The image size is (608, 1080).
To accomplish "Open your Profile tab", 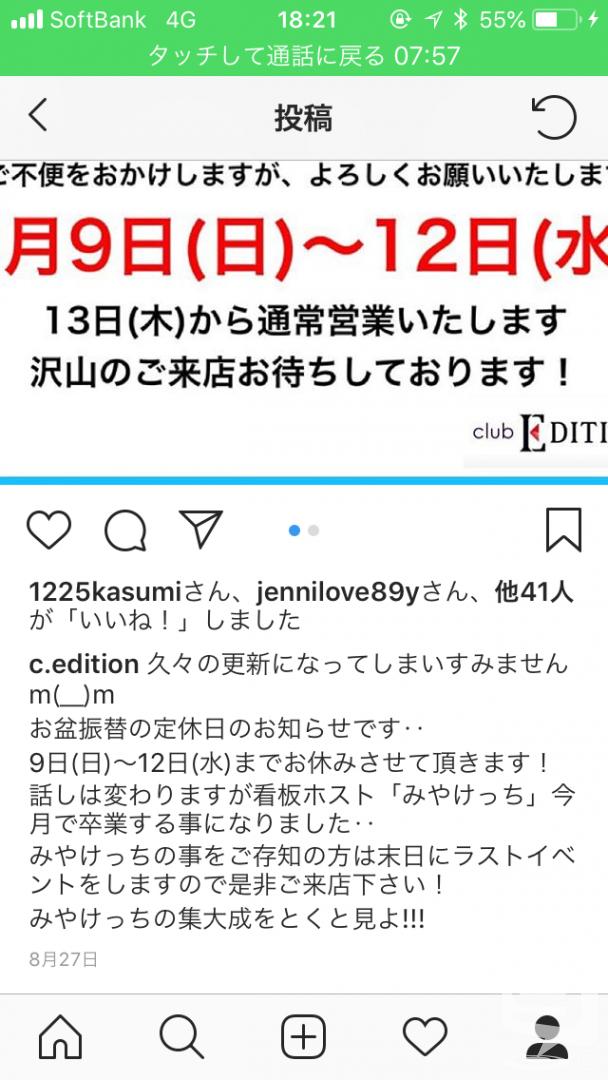I will (547, 1037).
